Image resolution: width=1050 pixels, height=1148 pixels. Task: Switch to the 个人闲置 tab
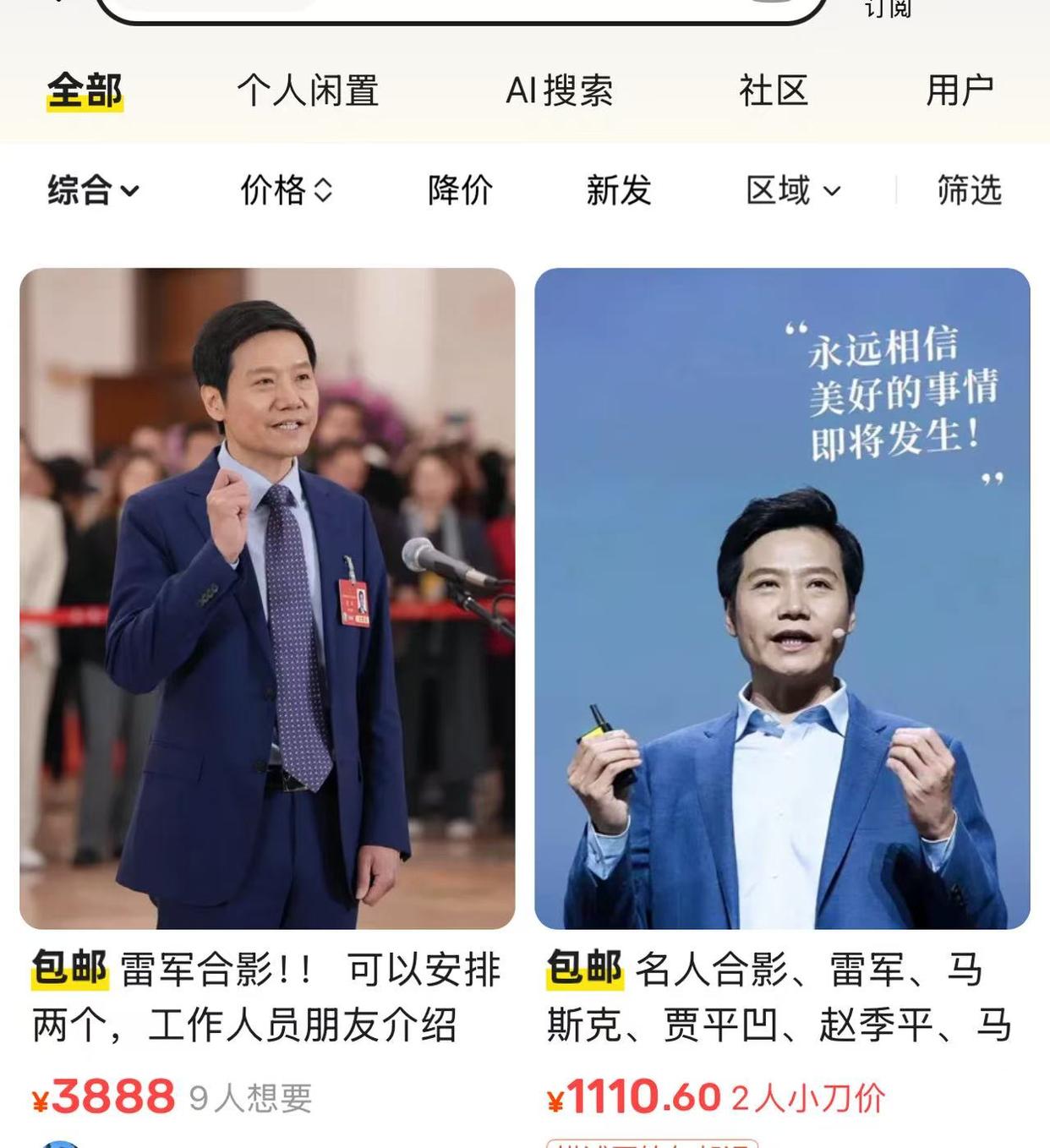coord(308,90)
